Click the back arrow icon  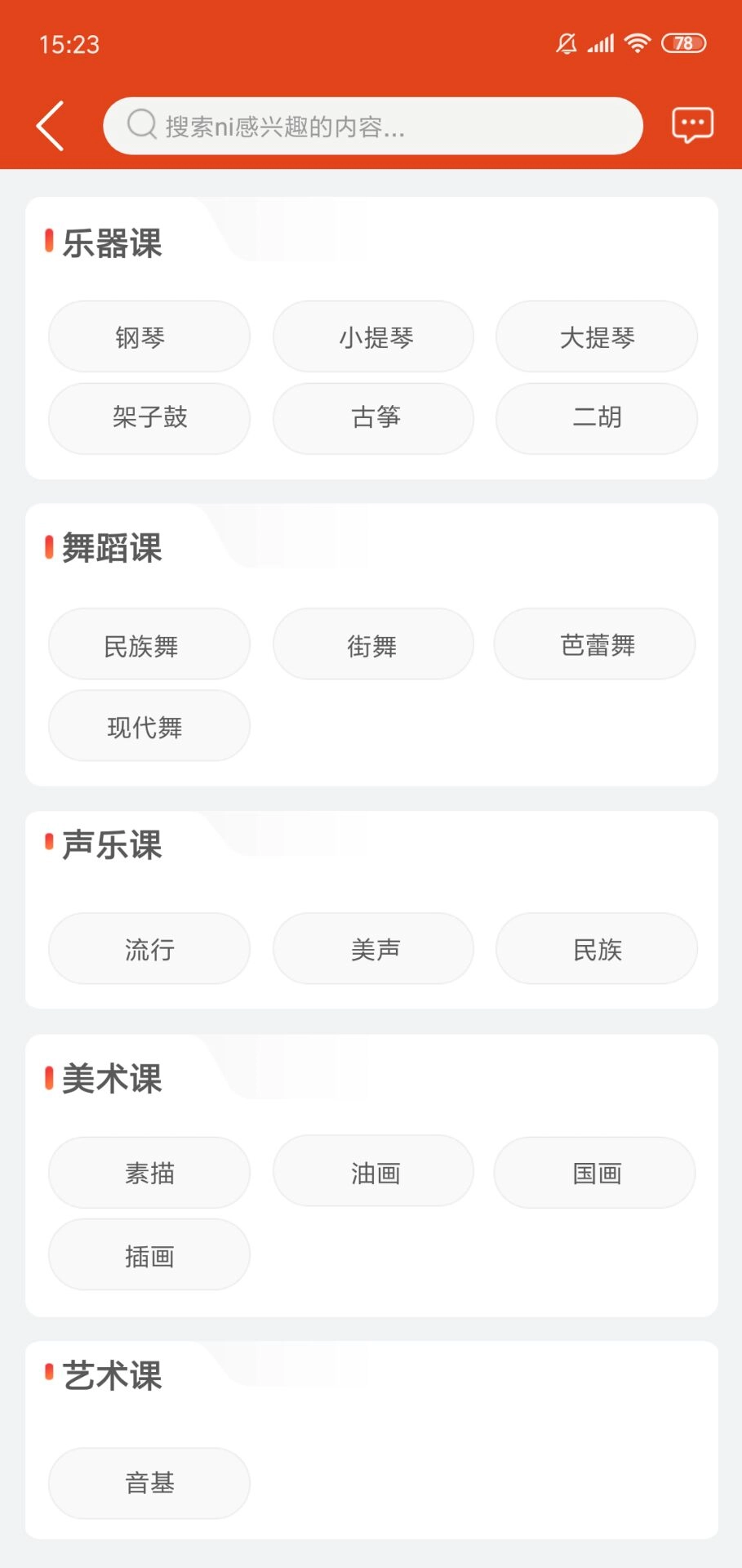click(49, 126)
